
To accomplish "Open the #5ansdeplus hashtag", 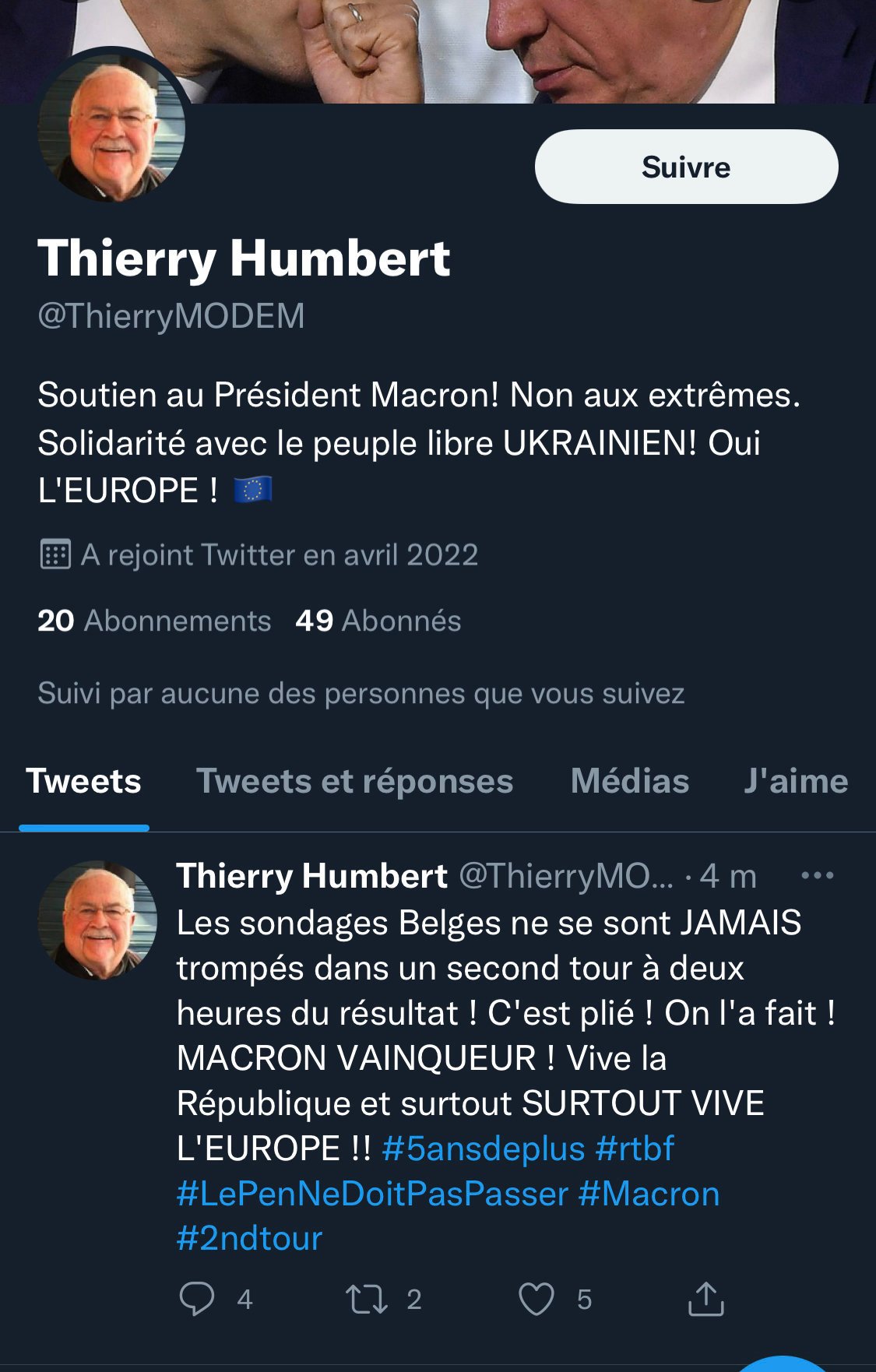I will 483,1149.
